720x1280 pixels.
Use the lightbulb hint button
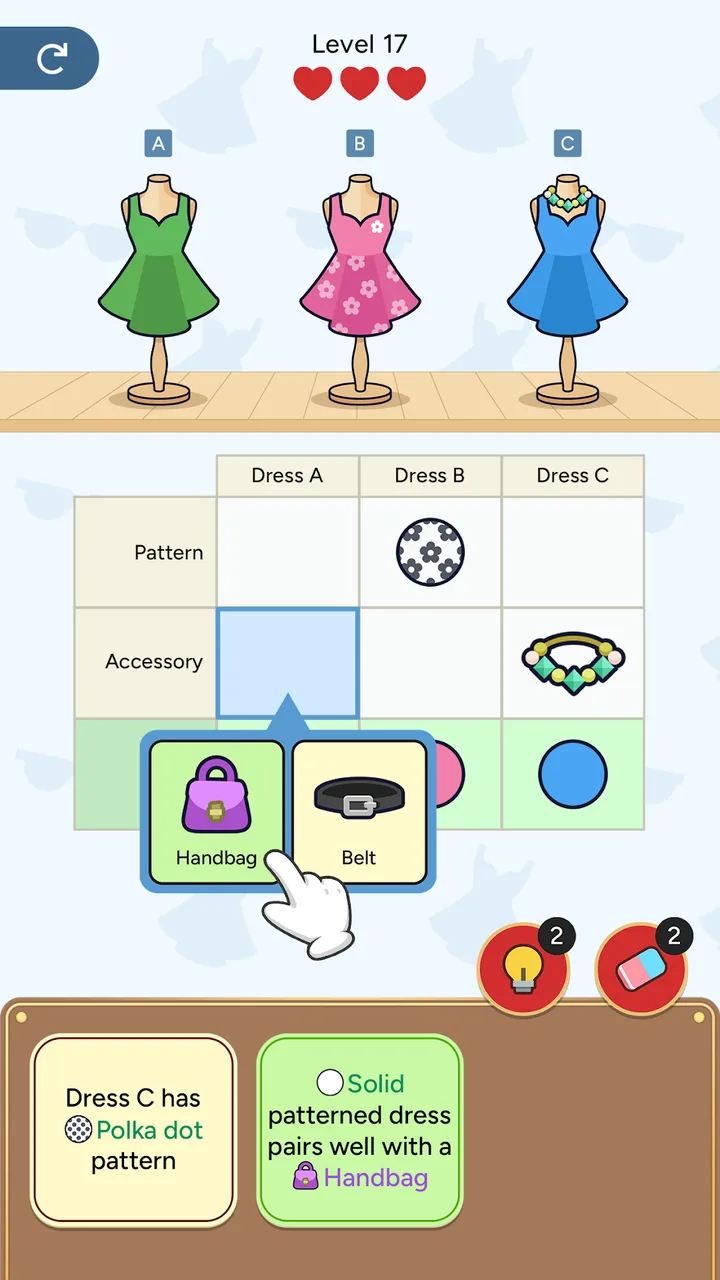point(523,968)
